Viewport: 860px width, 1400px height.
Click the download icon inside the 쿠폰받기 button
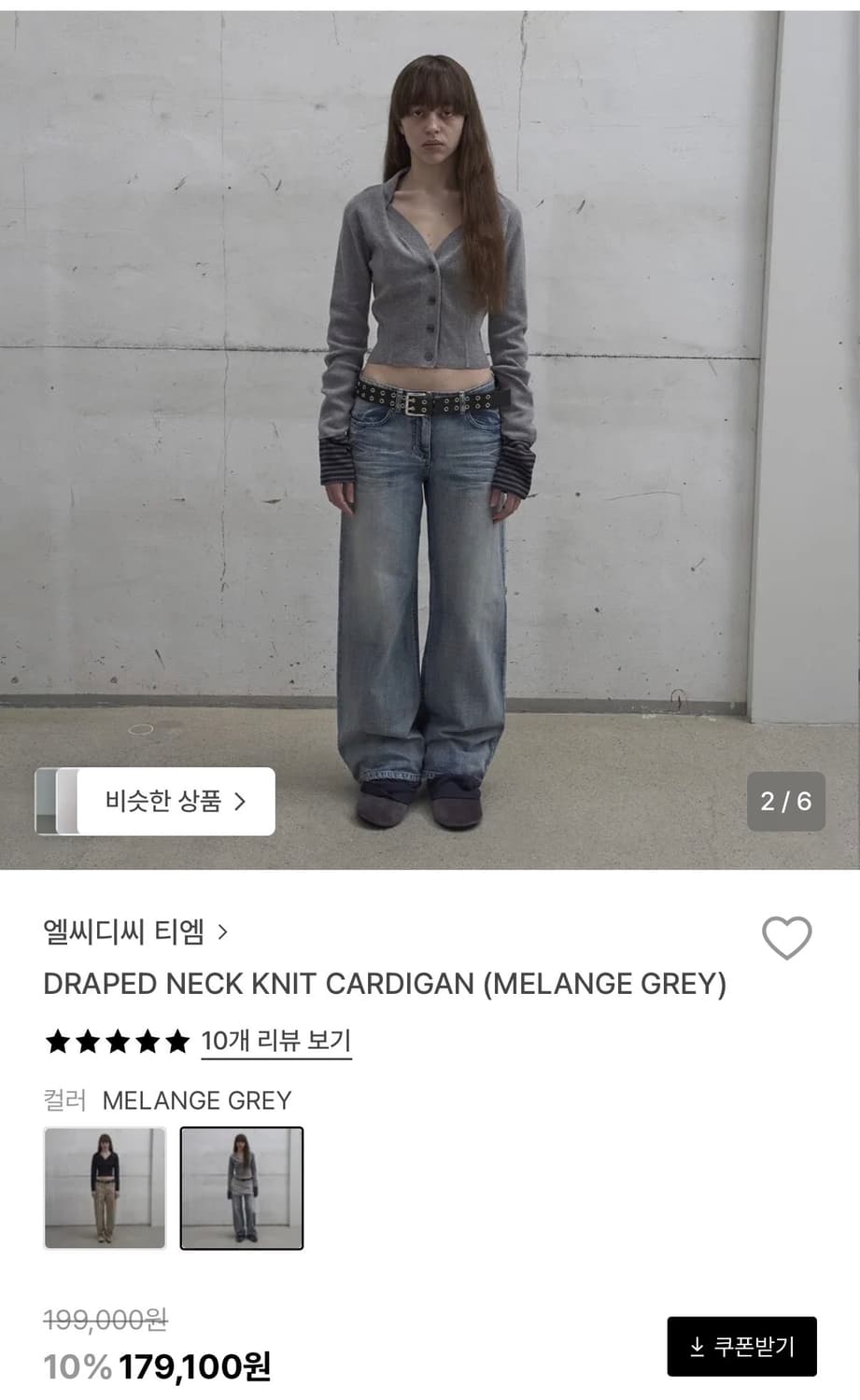point(698,1346)
